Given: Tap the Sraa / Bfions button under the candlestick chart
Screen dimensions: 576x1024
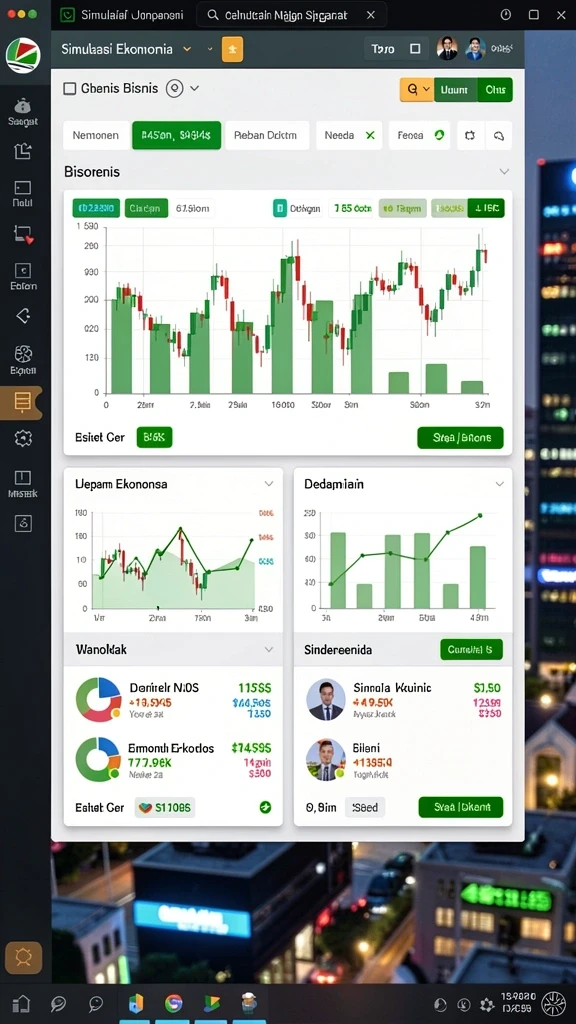Looking at the screenshot, I should point(460,438).
